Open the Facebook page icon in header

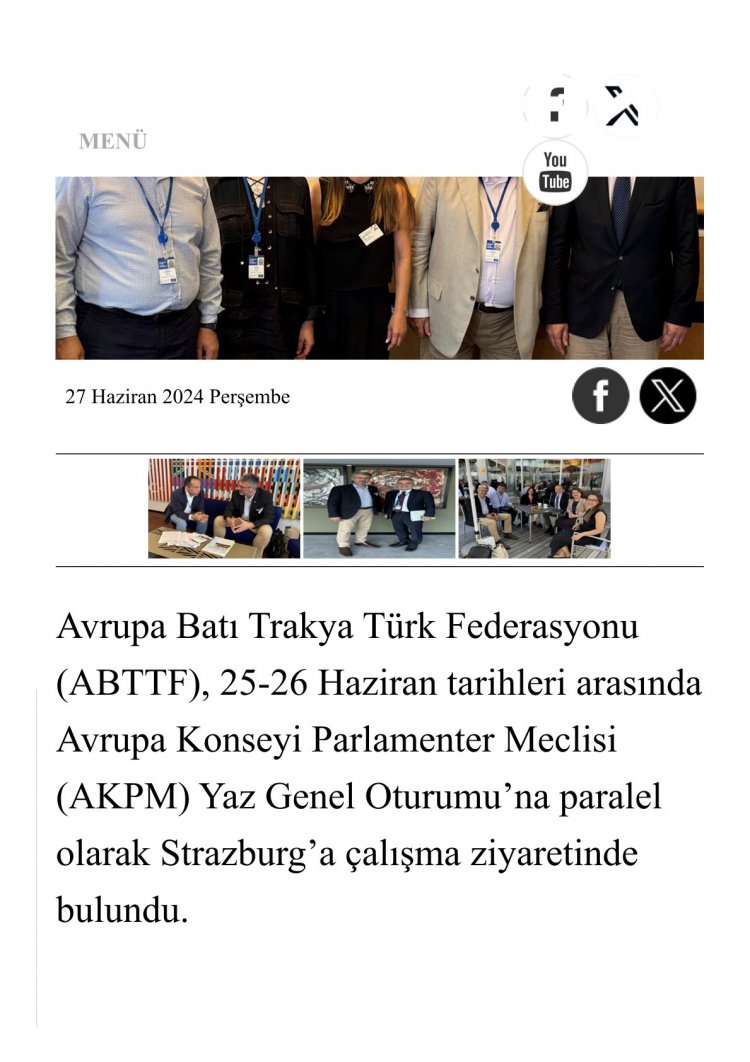pyautogui.click(x=555, y=104)
